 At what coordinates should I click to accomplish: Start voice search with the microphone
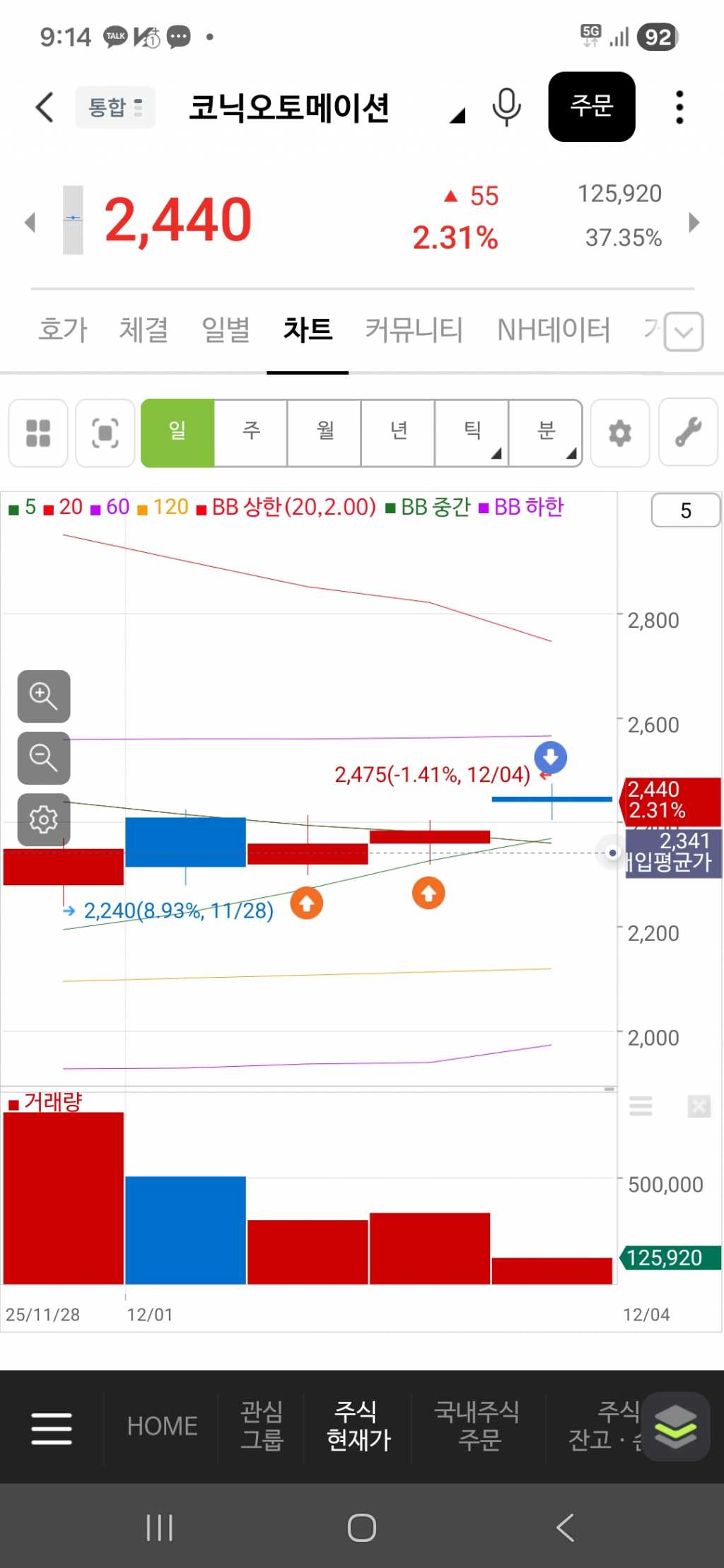[506, 107]
